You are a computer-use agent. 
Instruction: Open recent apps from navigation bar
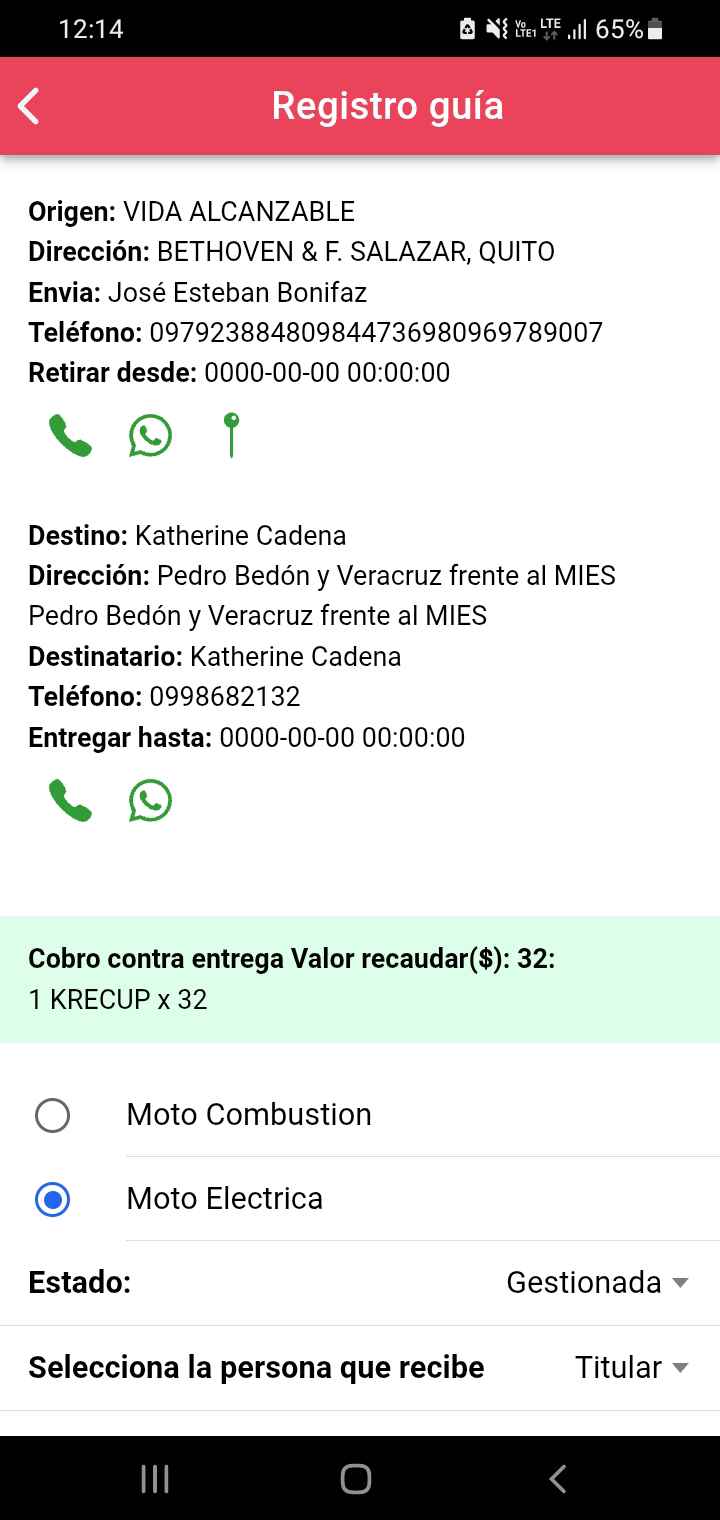155,1479
